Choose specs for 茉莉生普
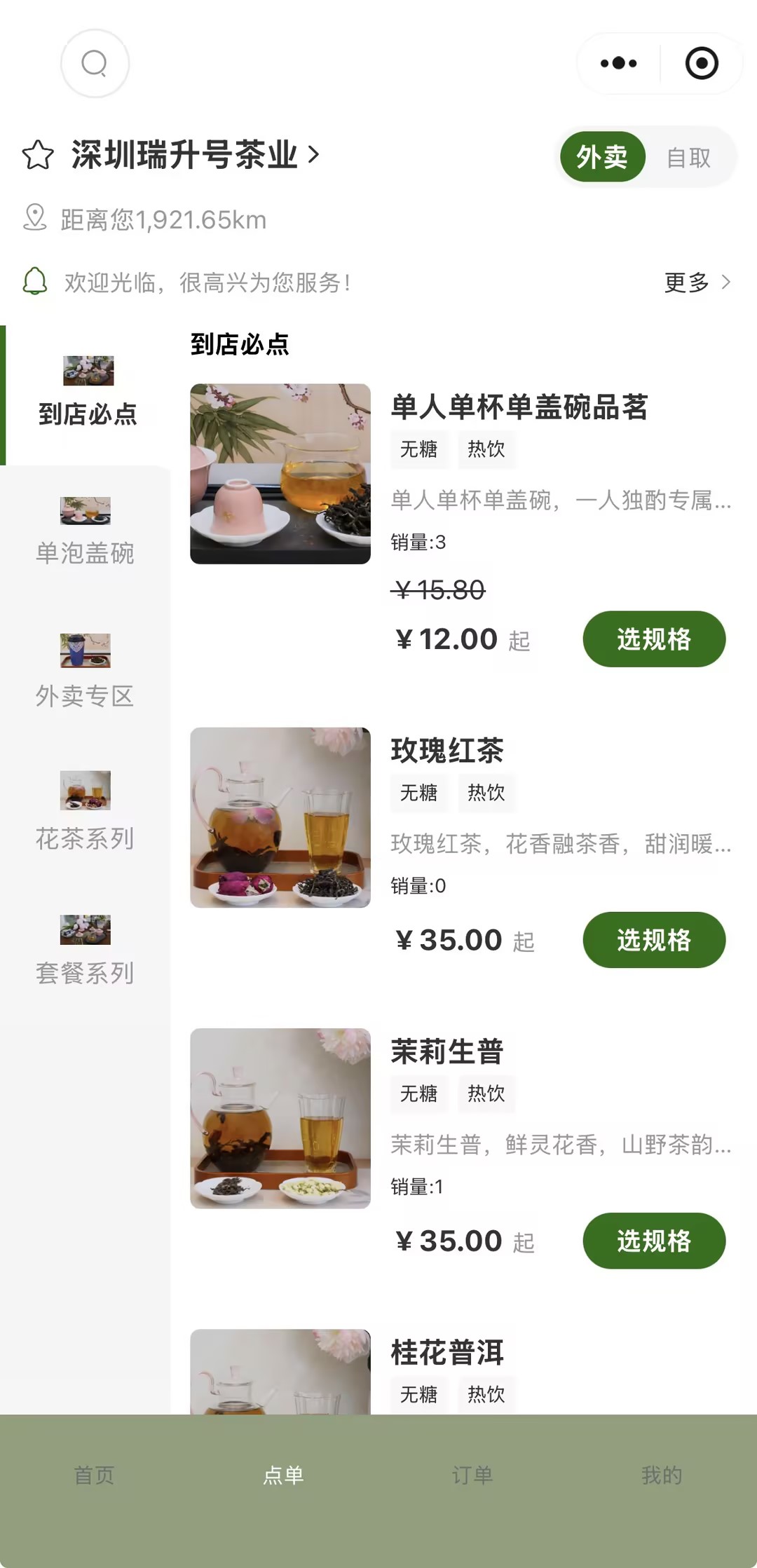Image resolution: width=757 pixels, height=1568 pixels. coord(653,1241)
